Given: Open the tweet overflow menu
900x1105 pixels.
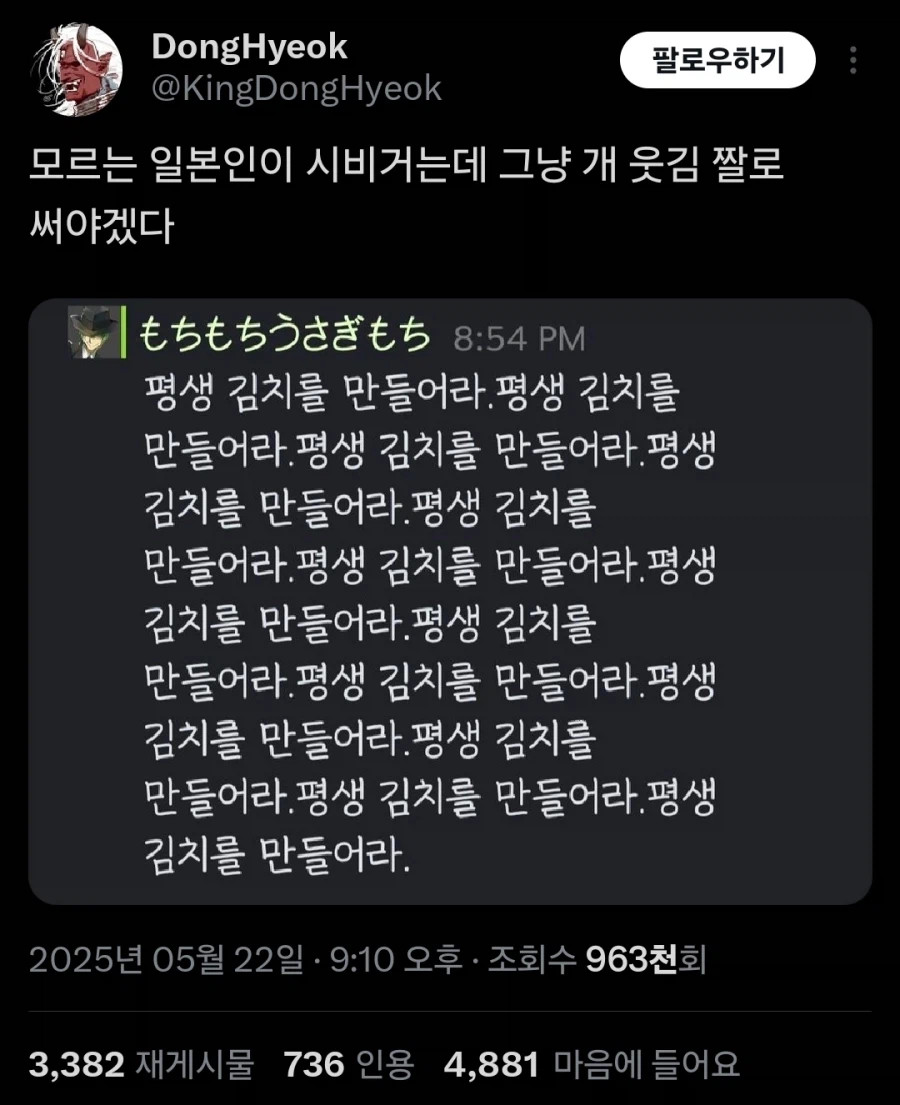Looking at the screenshot, I should click(x=853, y=62).
